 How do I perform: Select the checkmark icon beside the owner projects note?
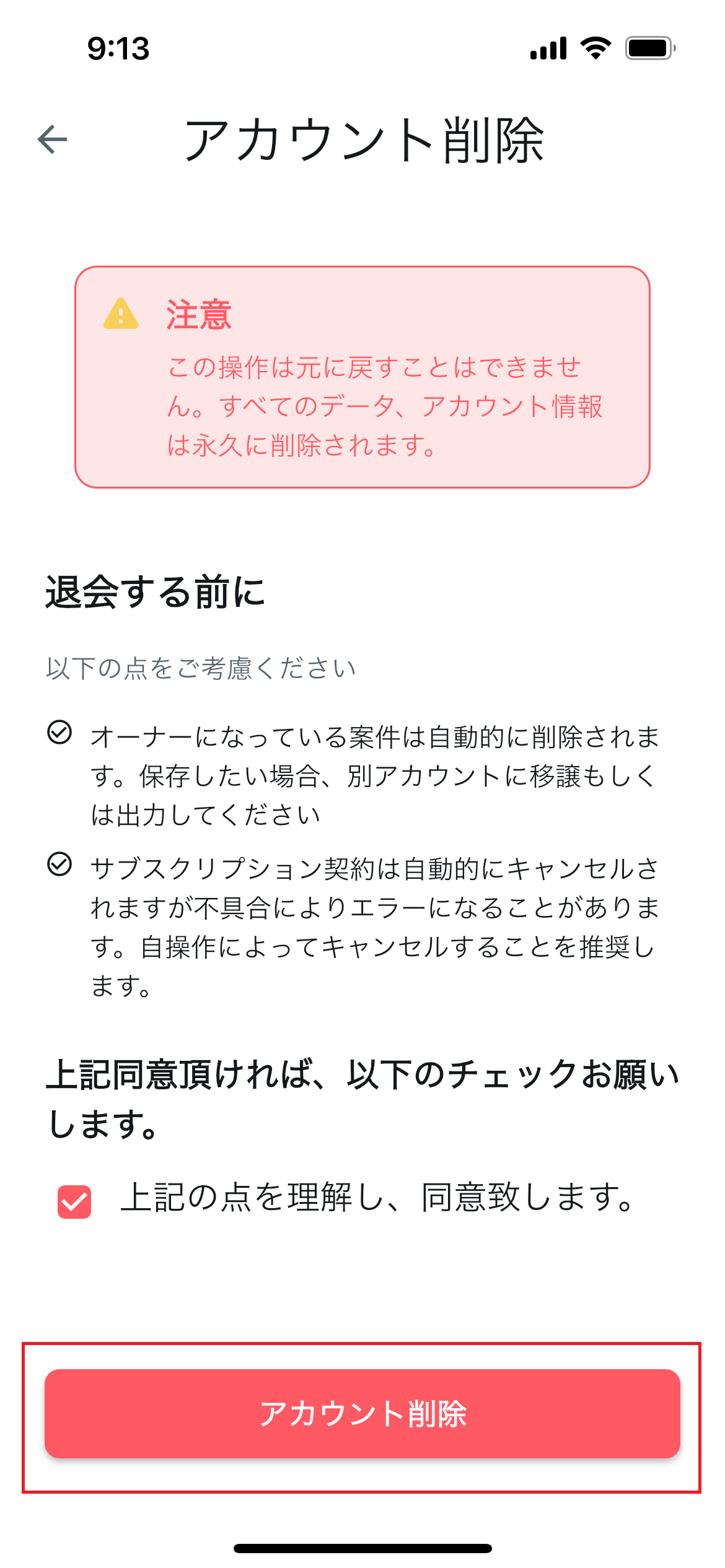pyautogui.click(x=59, y=736)
